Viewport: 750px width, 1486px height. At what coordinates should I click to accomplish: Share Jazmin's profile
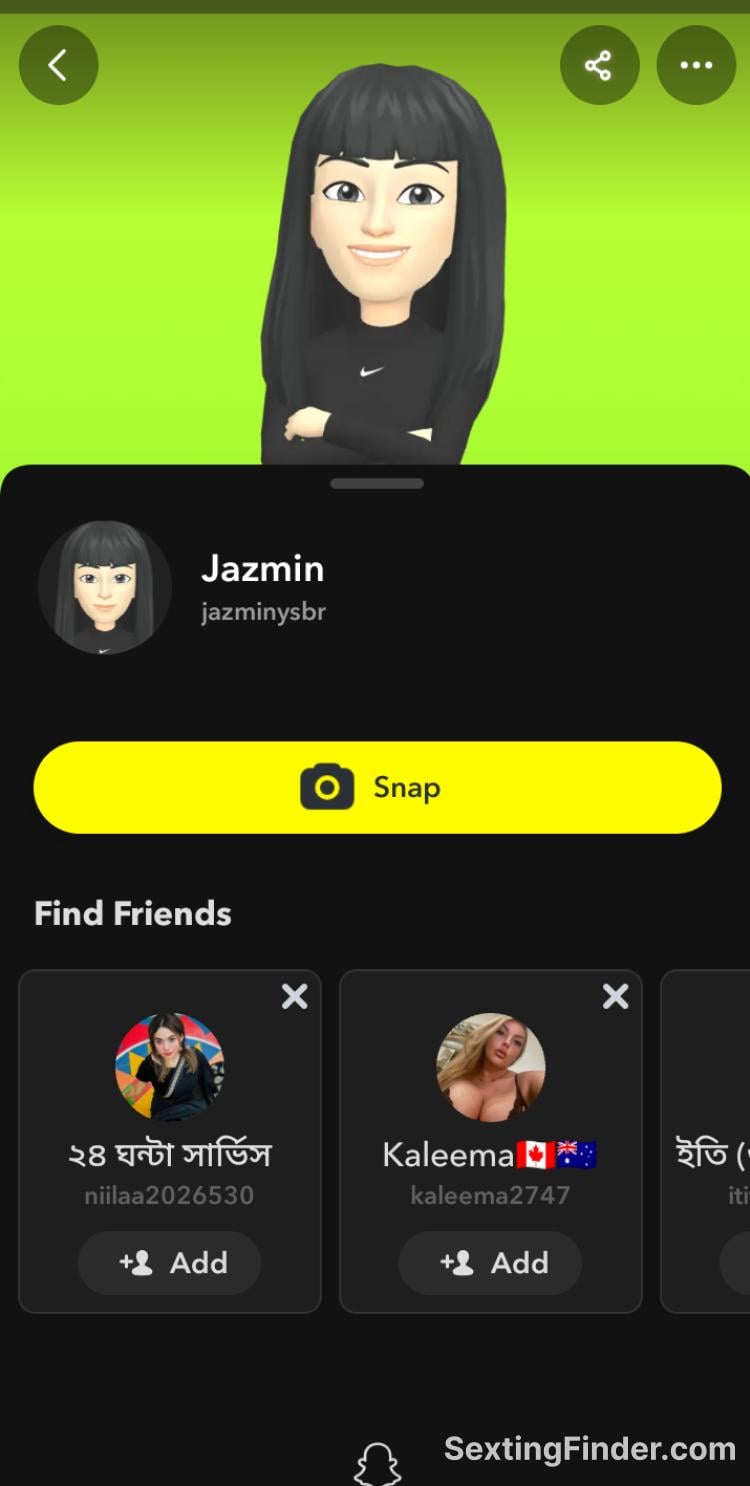599,66
